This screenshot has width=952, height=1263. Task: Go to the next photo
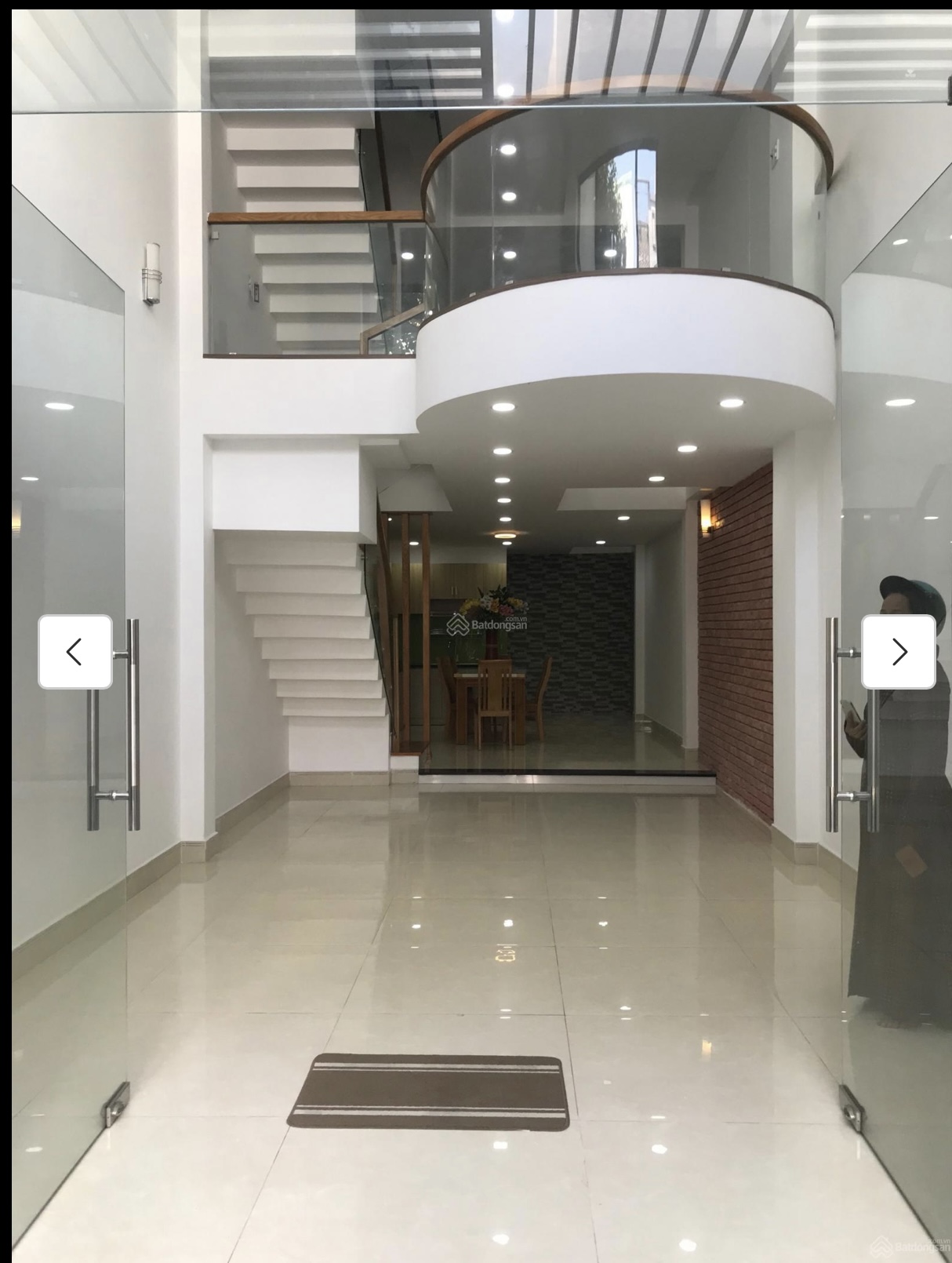[x=899, y=652]
